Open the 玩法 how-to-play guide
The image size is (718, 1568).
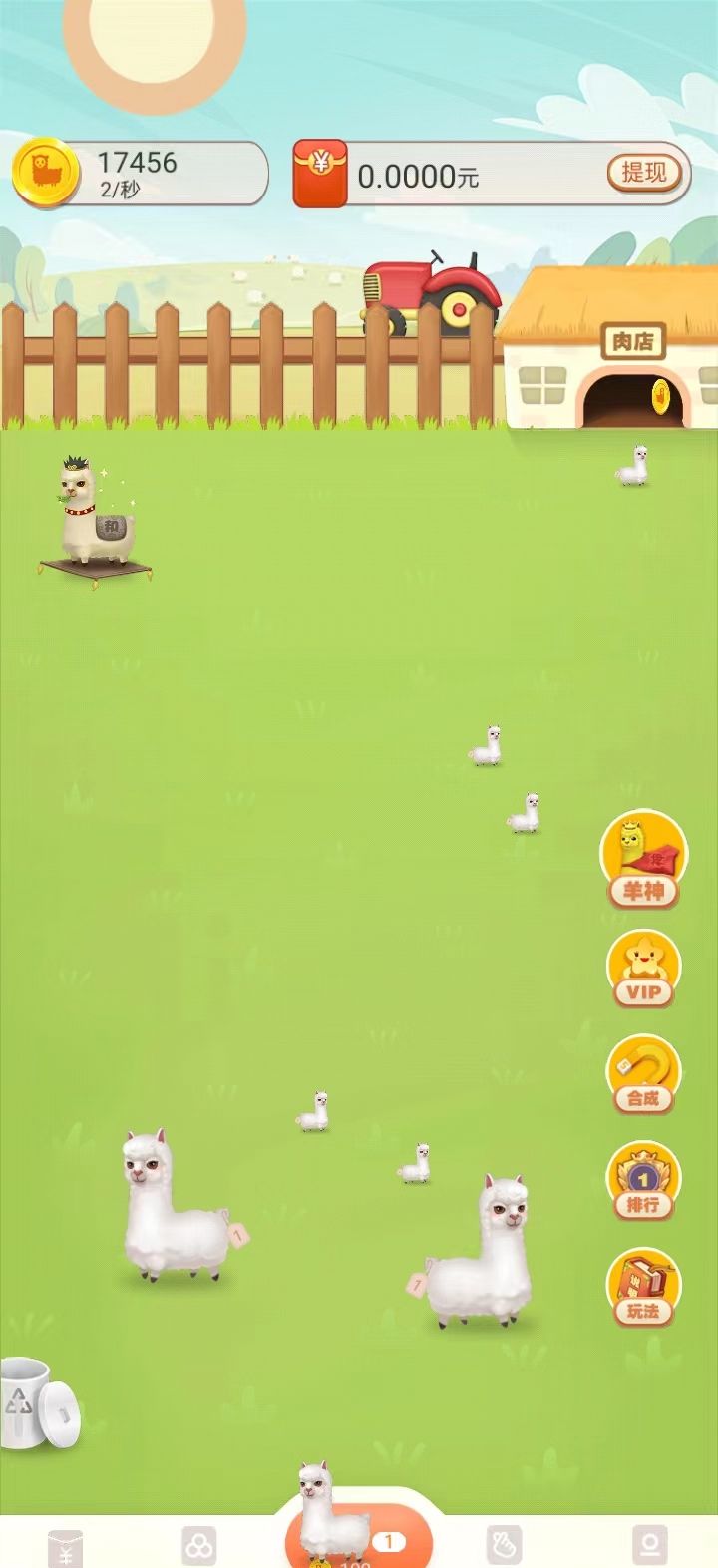pos(643,1288)
